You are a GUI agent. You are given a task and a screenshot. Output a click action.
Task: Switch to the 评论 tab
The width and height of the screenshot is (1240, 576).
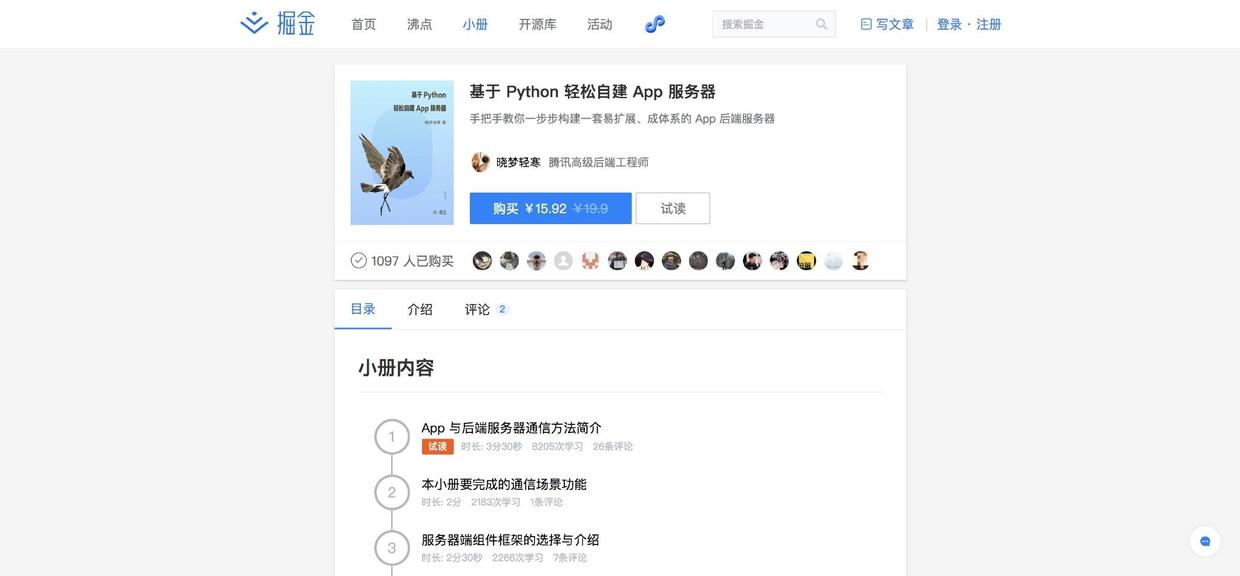[x=477, y=309]
